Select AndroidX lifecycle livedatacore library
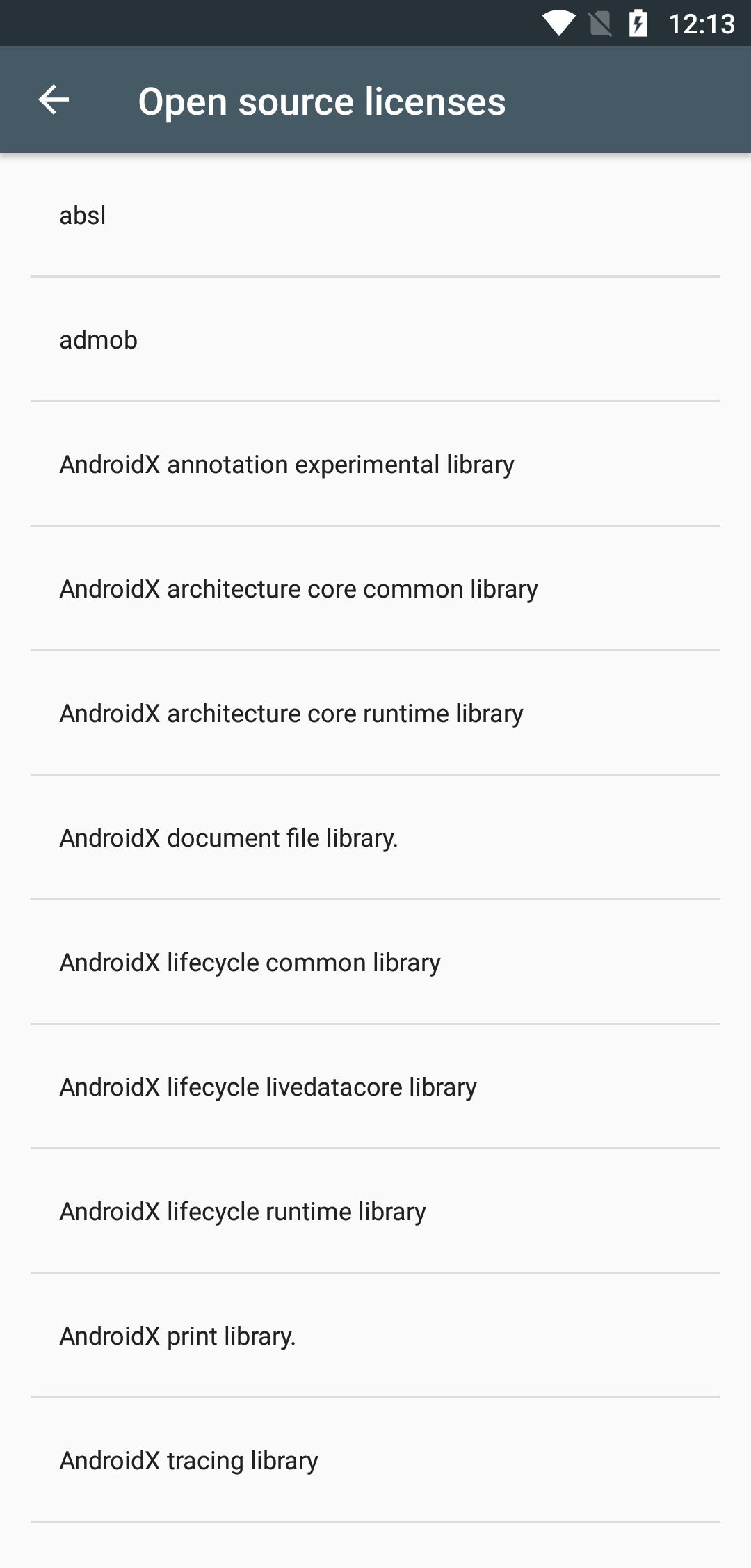The width and height of the screenshot is (751, 1568). tap(375, 1085)
